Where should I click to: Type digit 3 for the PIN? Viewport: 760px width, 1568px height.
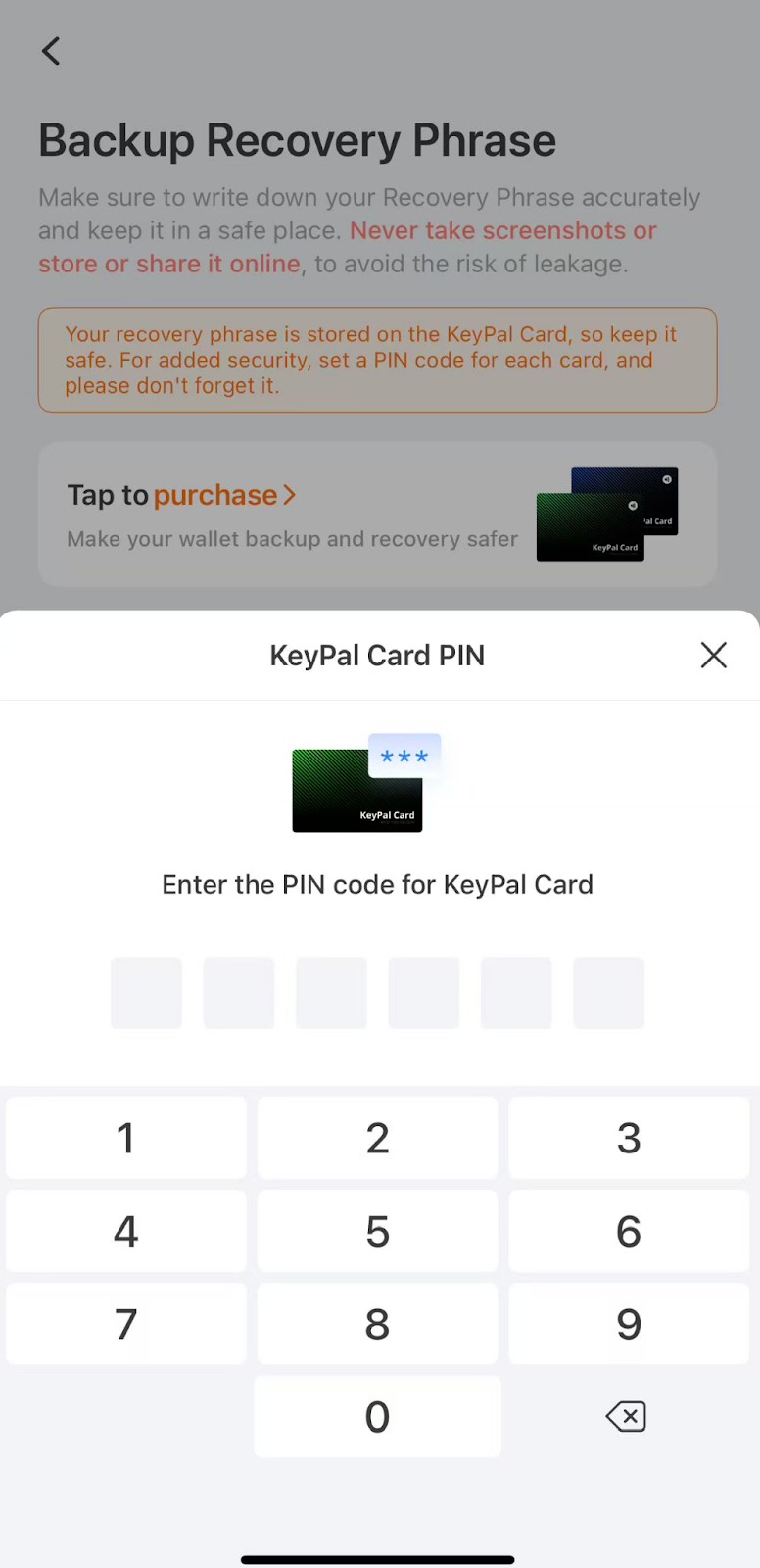pyautogui.click(x=629, y=1138)
